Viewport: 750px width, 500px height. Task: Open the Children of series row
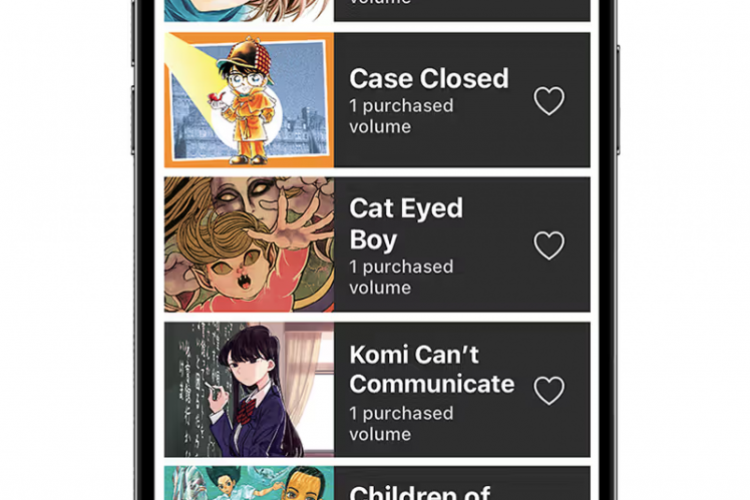coord(420,490)
